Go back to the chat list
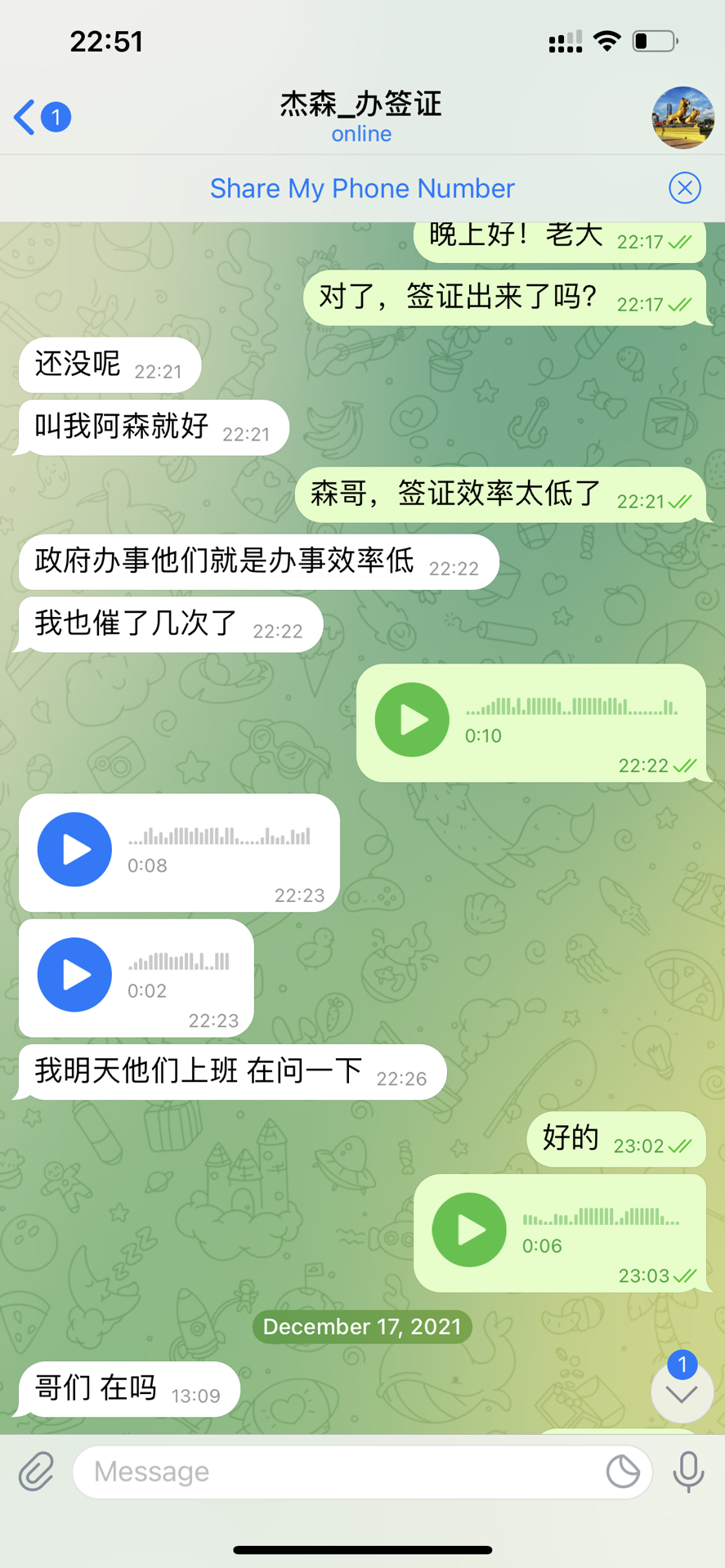 point(39,118)
